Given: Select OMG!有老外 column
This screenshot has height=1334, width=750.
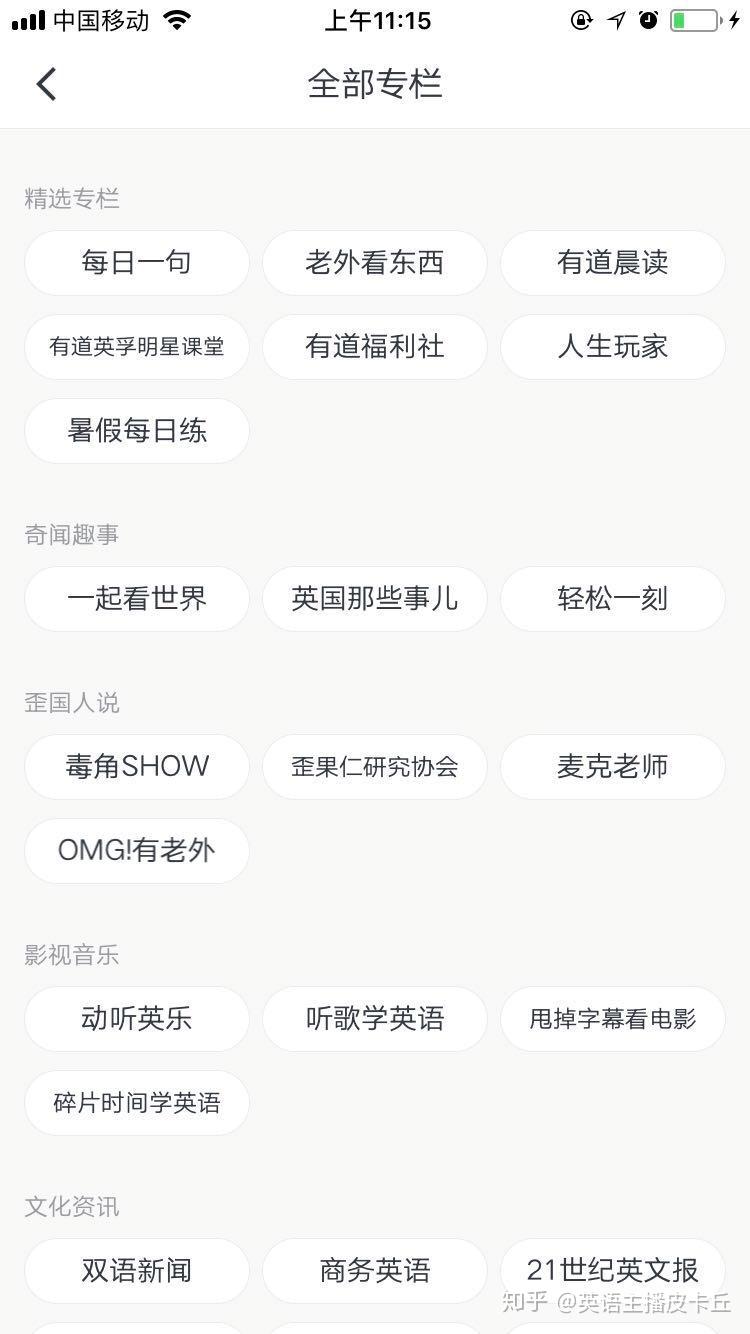Looking at the screenshot, I should (x=137, y=851).
